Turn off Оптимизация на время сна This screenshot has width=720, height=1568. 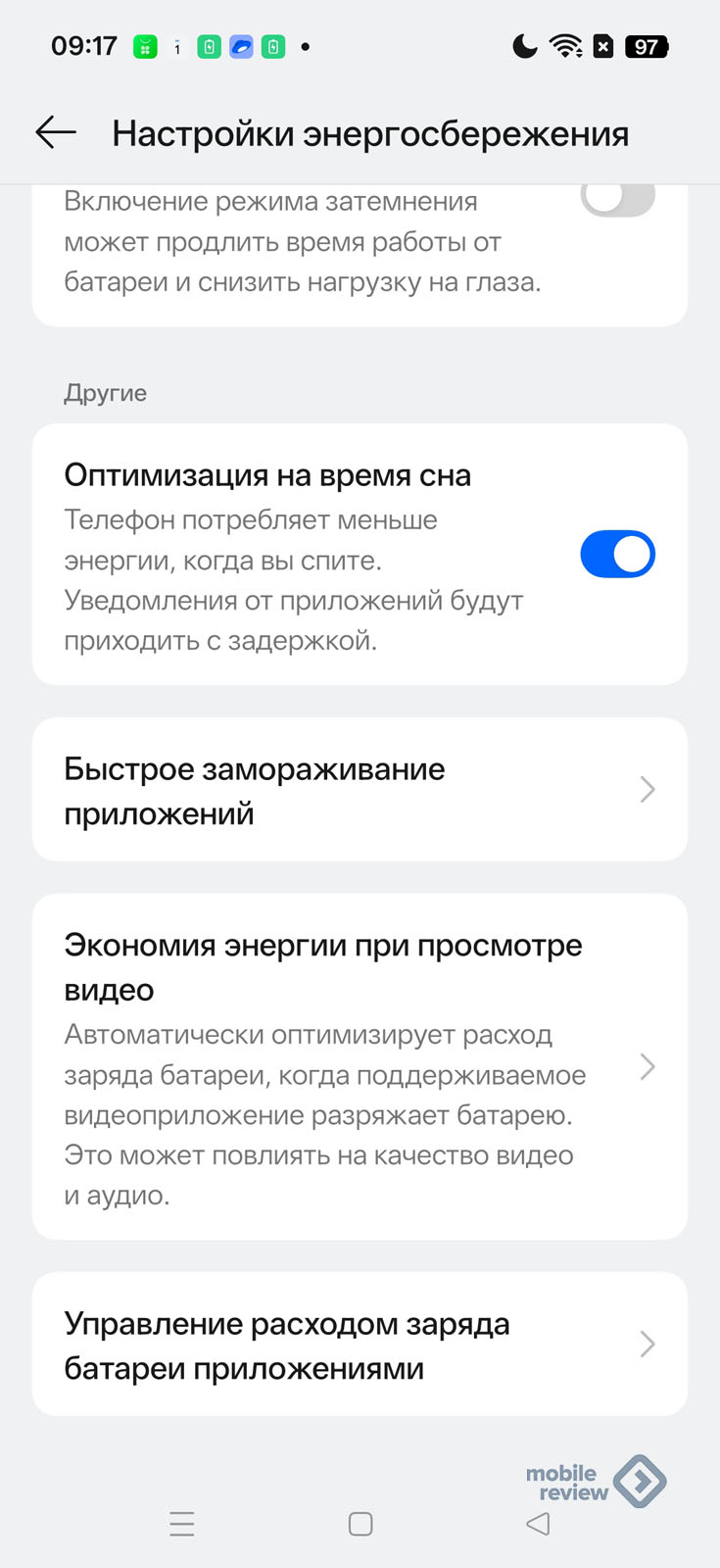click(617, 555)
